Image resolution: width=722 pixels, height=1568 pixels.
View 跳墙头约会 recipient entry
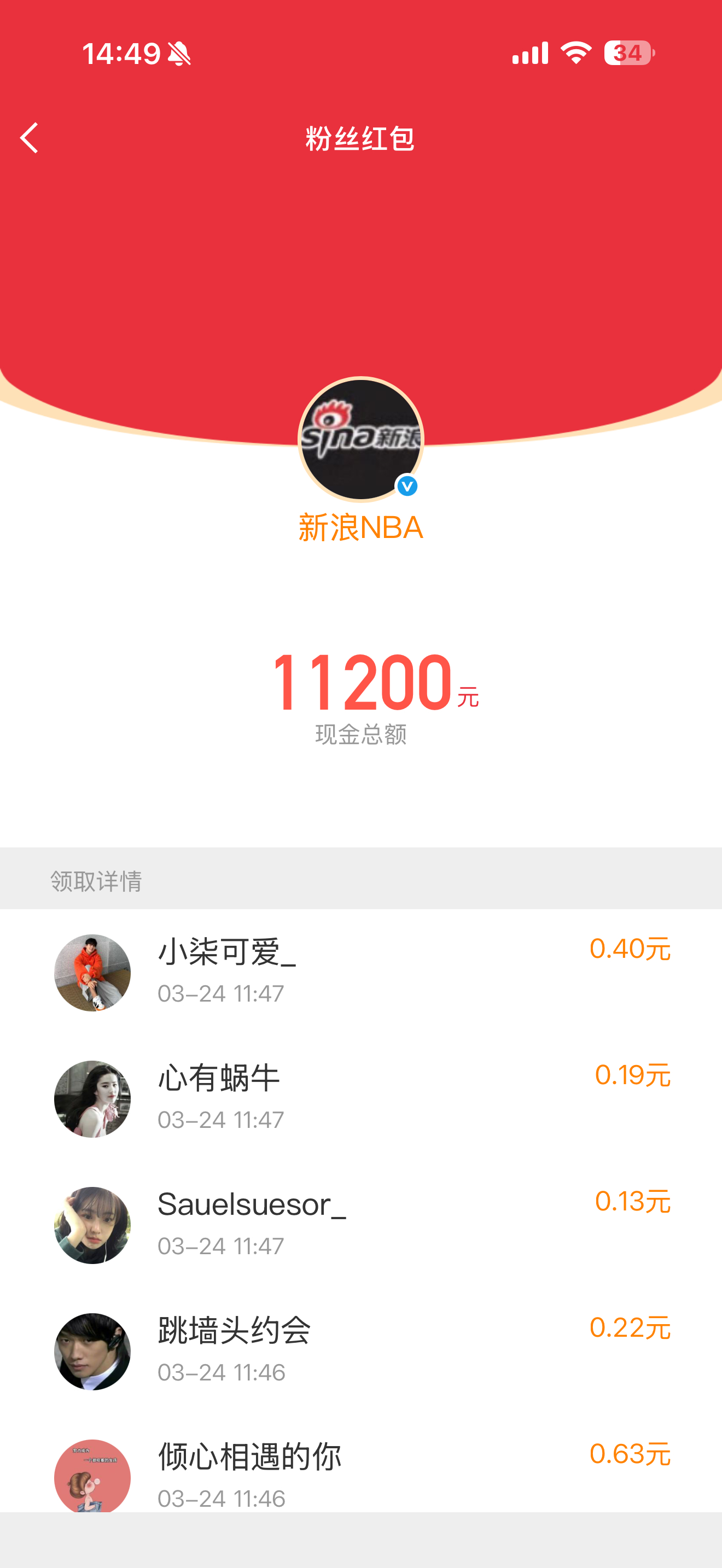361,1351
